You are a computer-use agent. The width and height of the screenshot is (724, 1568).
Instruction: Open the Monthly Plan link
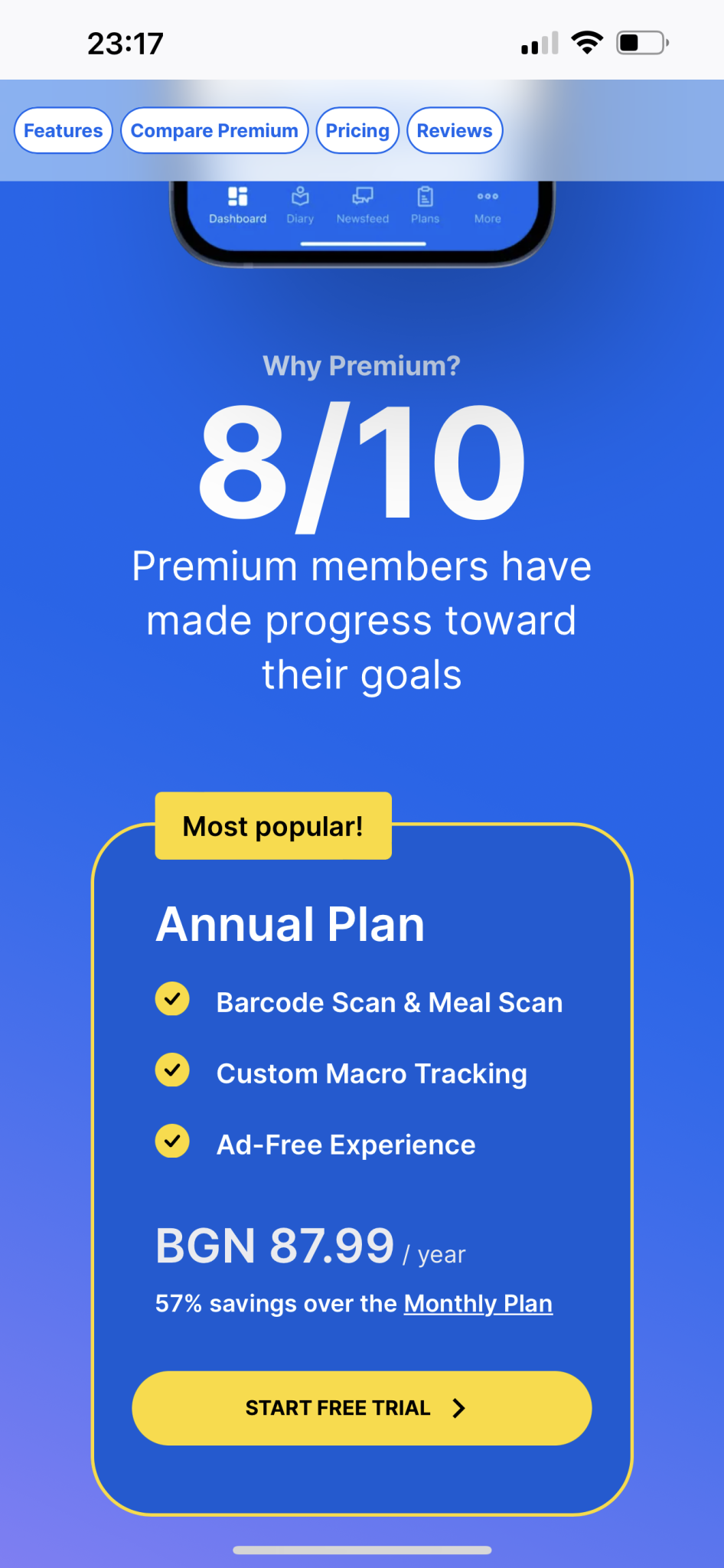(478, 1304)
